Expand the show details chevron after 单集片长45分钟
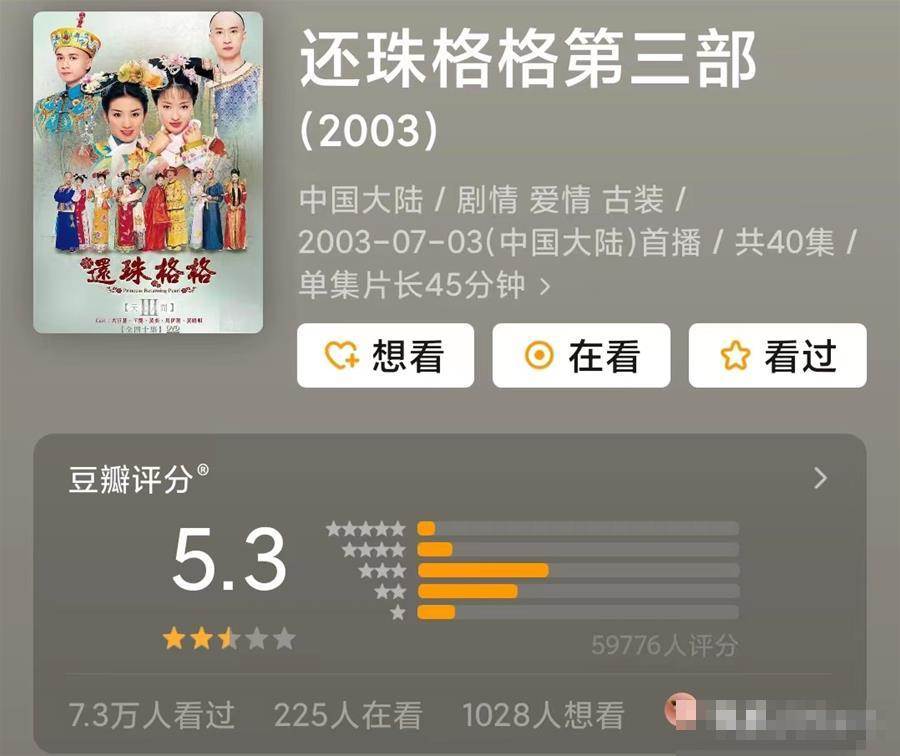This screenshot has width=900, height=756. pos(545,286)
